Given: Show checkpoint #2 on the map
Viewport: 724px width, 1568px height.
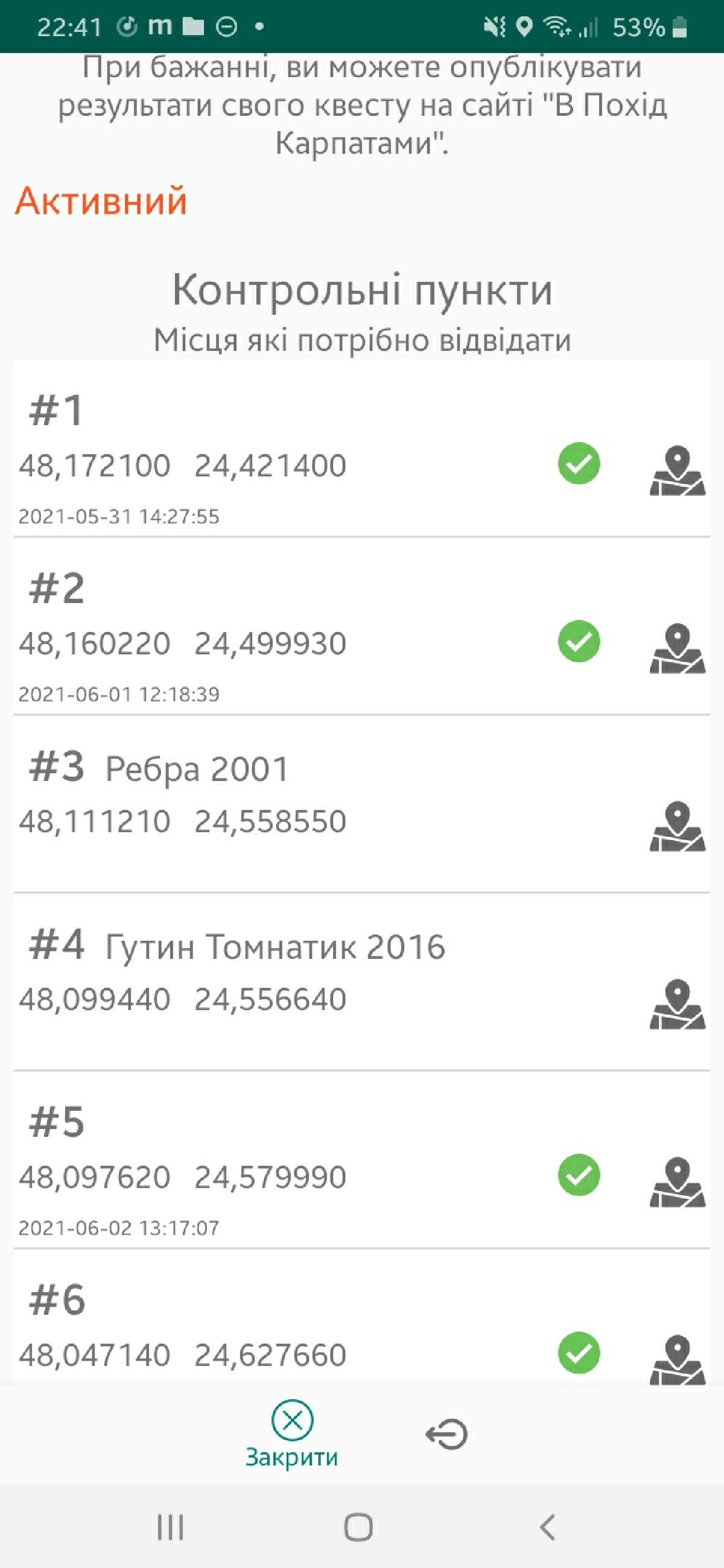Looking at the screenshot, I should pos(677,648).
